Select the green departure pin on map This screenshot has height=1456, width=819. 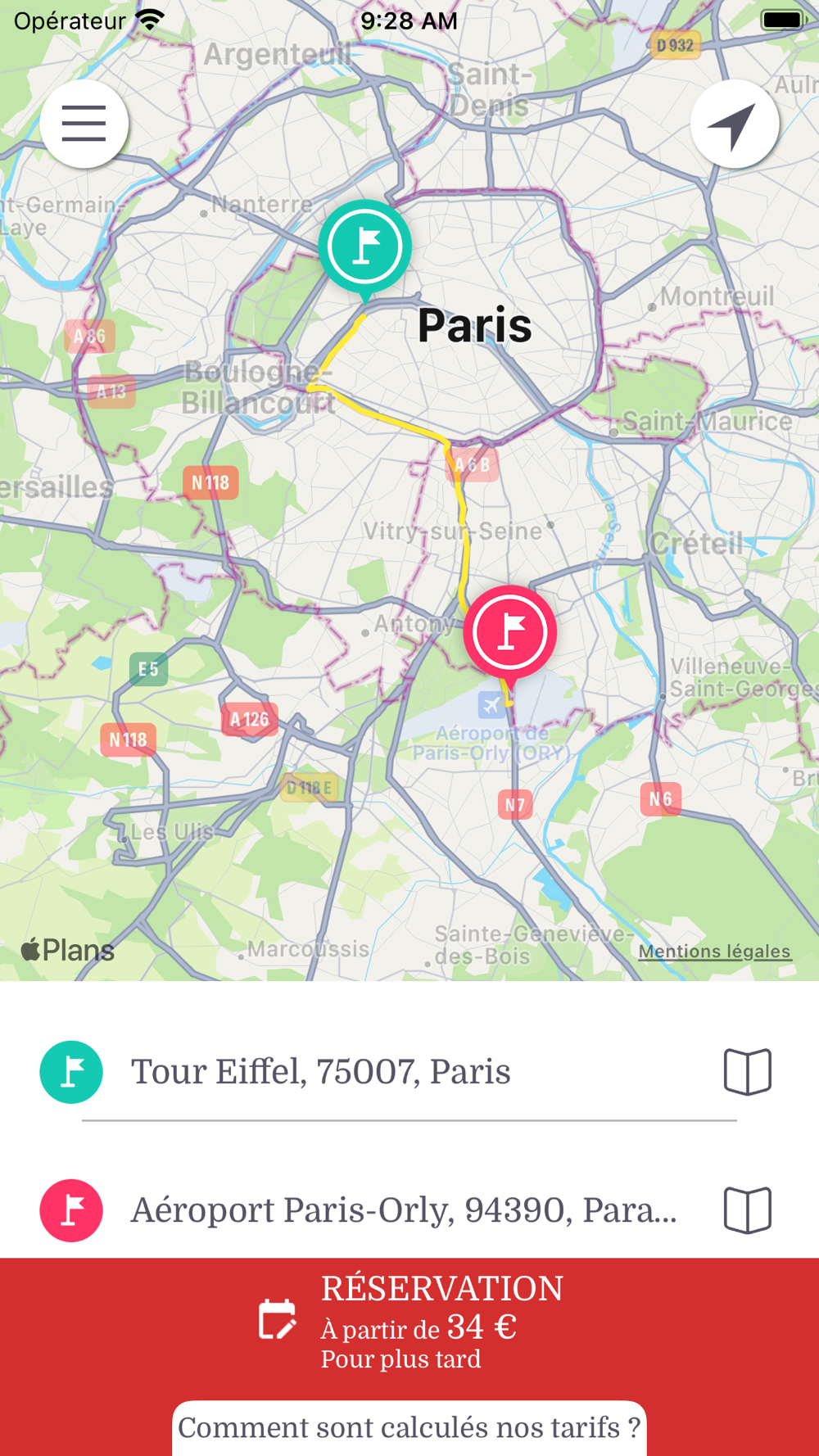pos(365,249)
